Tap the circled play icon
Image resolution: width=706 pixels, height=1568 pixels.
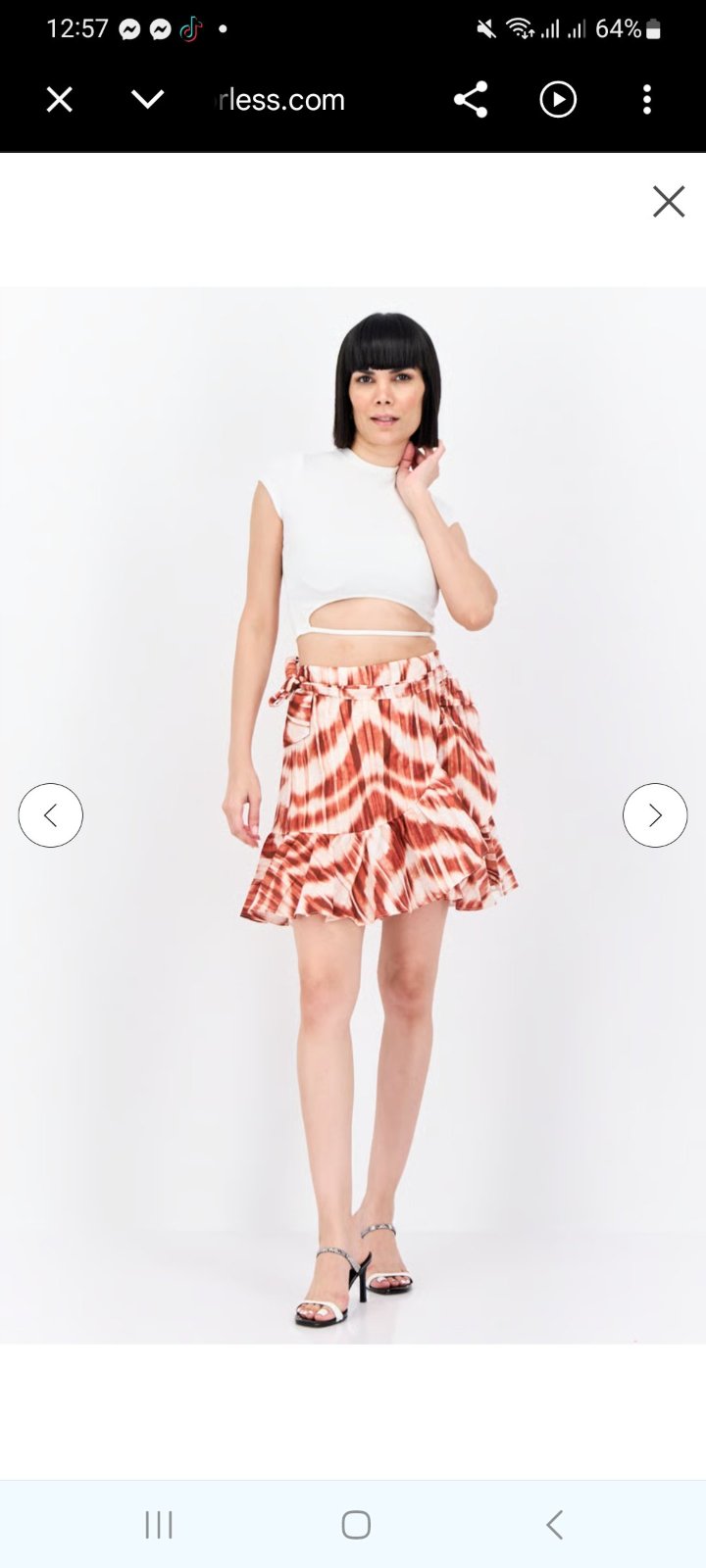tap(558, 100)
